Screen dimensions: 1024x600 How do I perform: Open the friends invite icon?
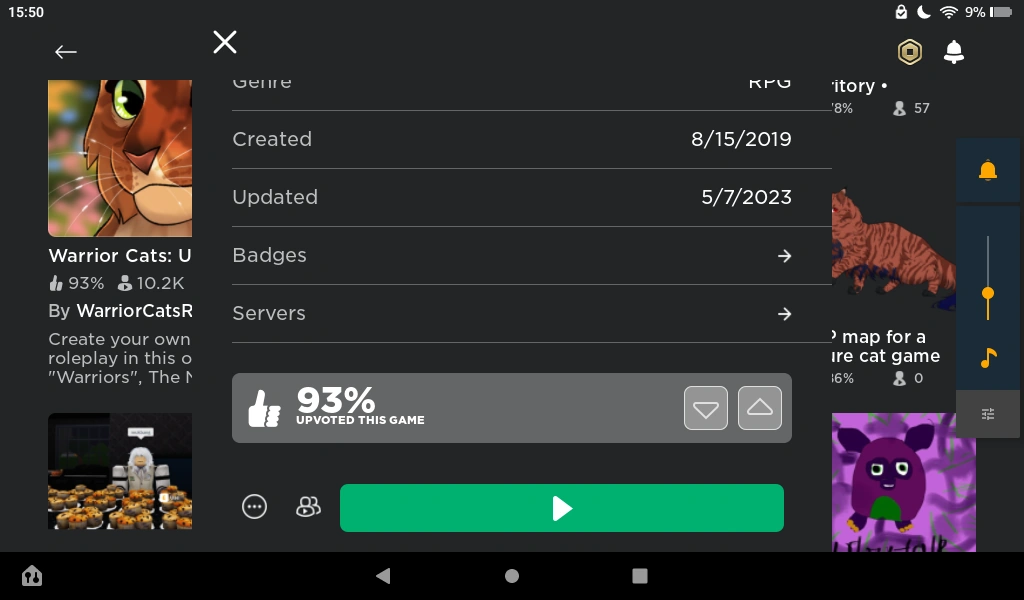click(x=308, y=507)
